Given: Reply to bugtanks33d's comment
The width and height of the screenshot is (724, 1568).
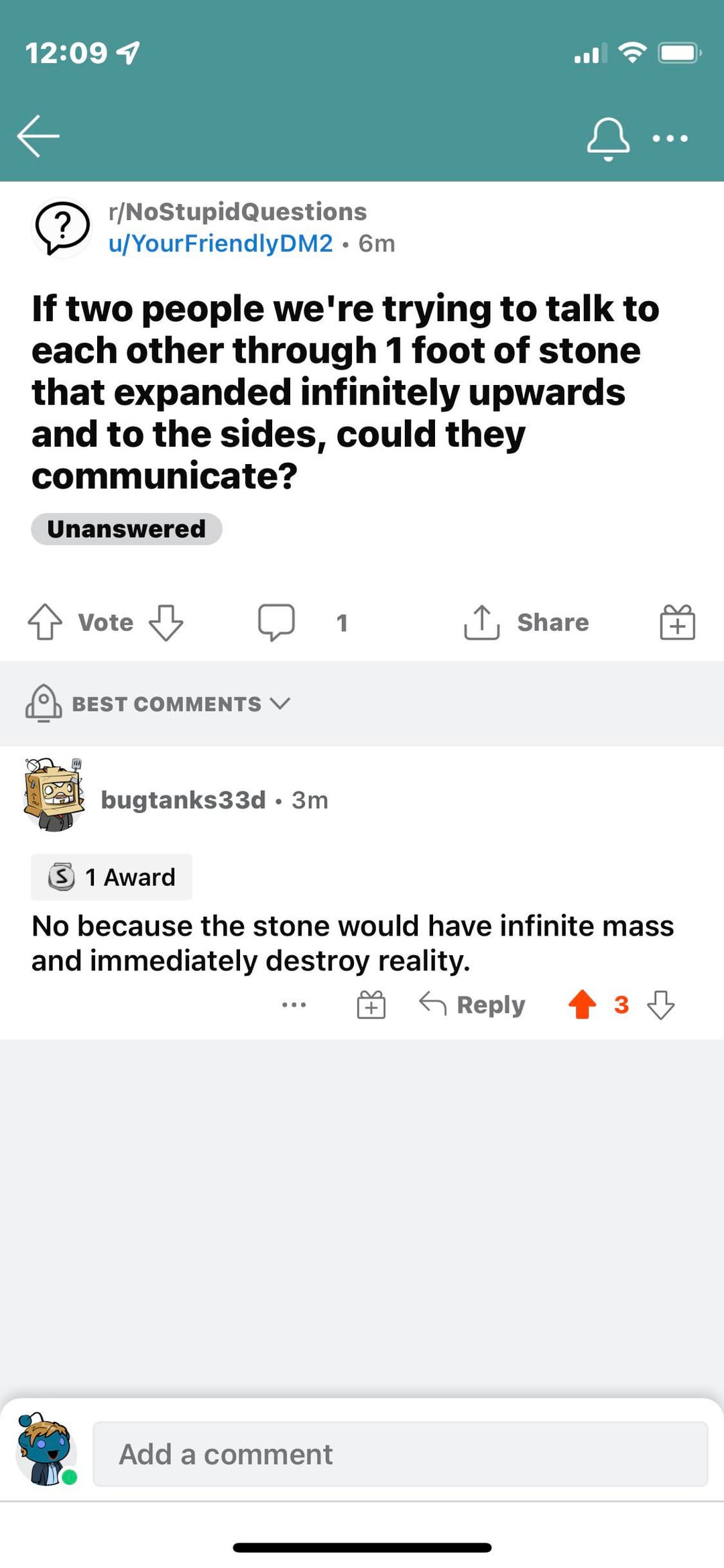Looking at the screenshot, I should 473,1005.
